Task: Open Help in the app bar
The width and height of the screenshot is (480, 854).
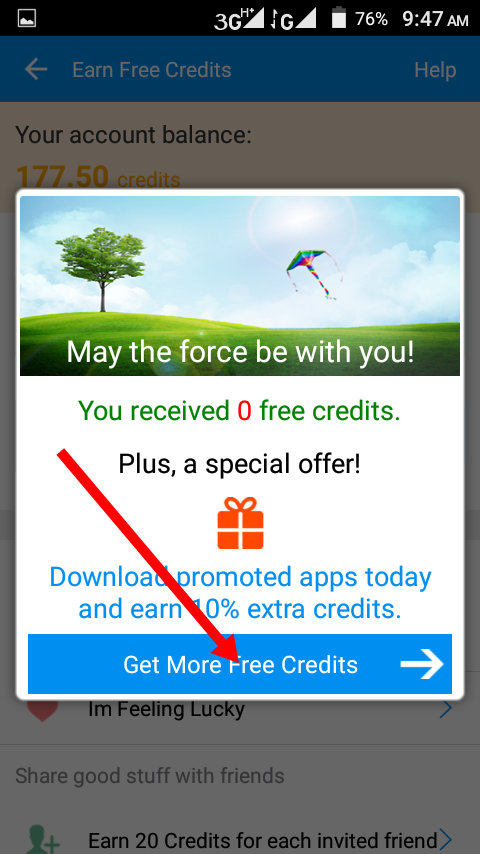Action: click(x=435, y=70)
